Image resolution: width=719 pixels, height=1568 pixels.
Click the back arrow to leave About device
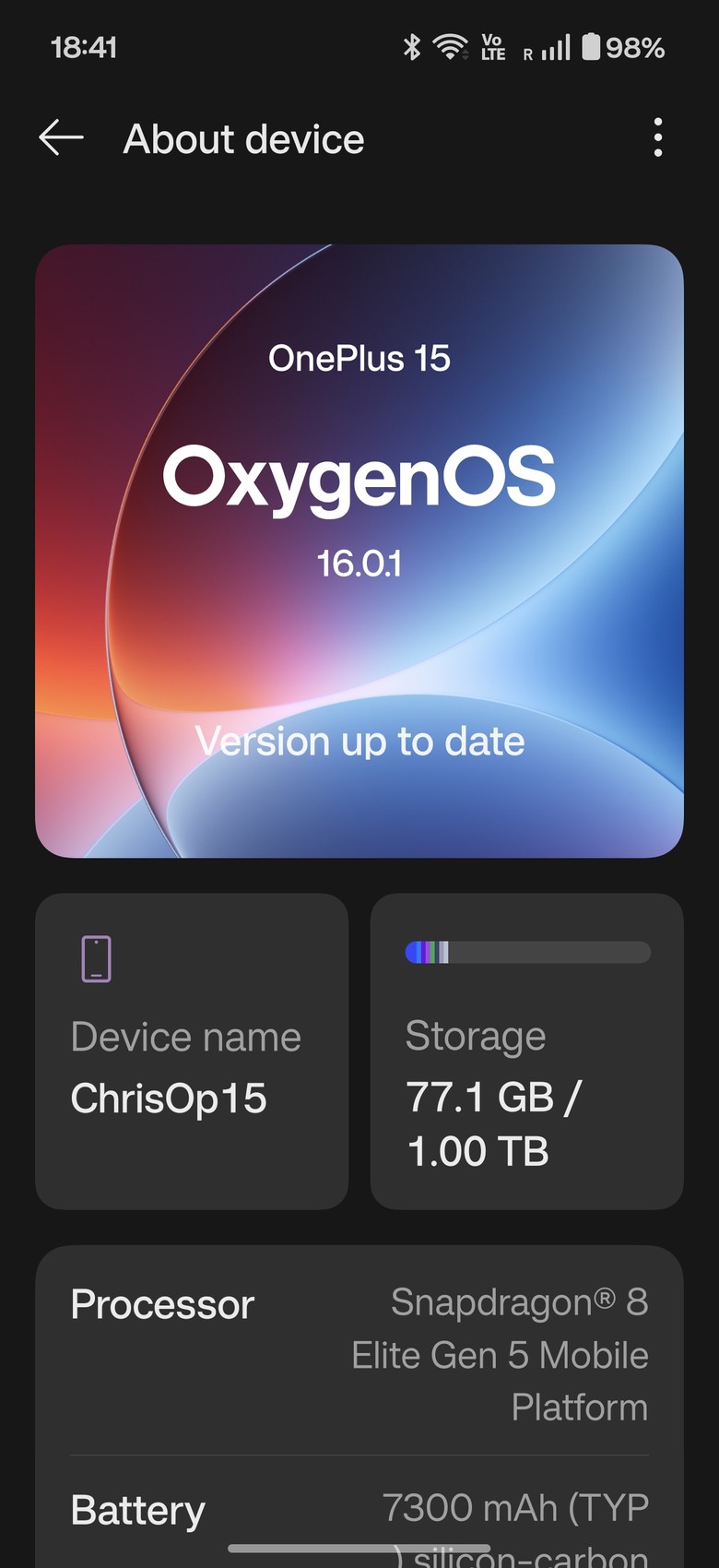59,138
